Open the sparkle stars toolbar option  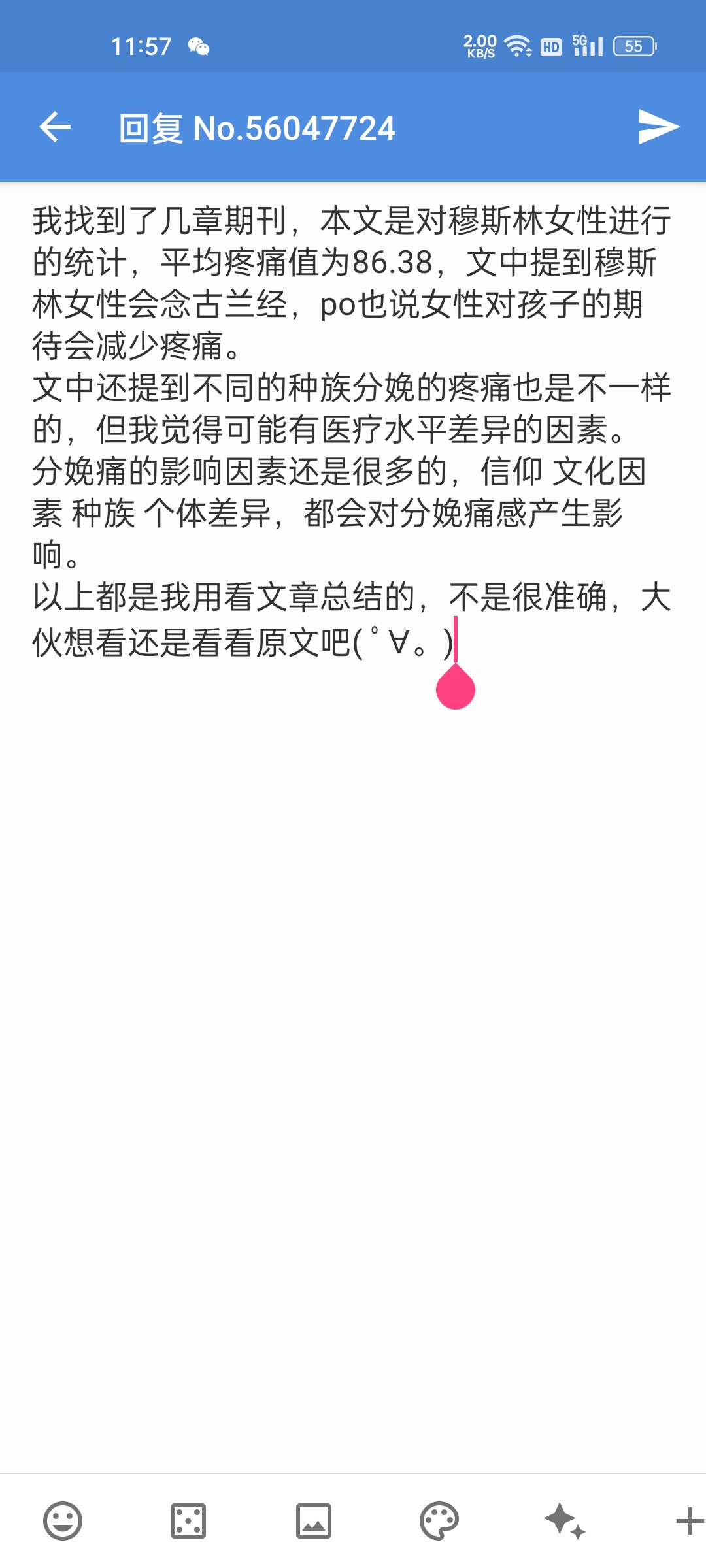coord(565,1521)
